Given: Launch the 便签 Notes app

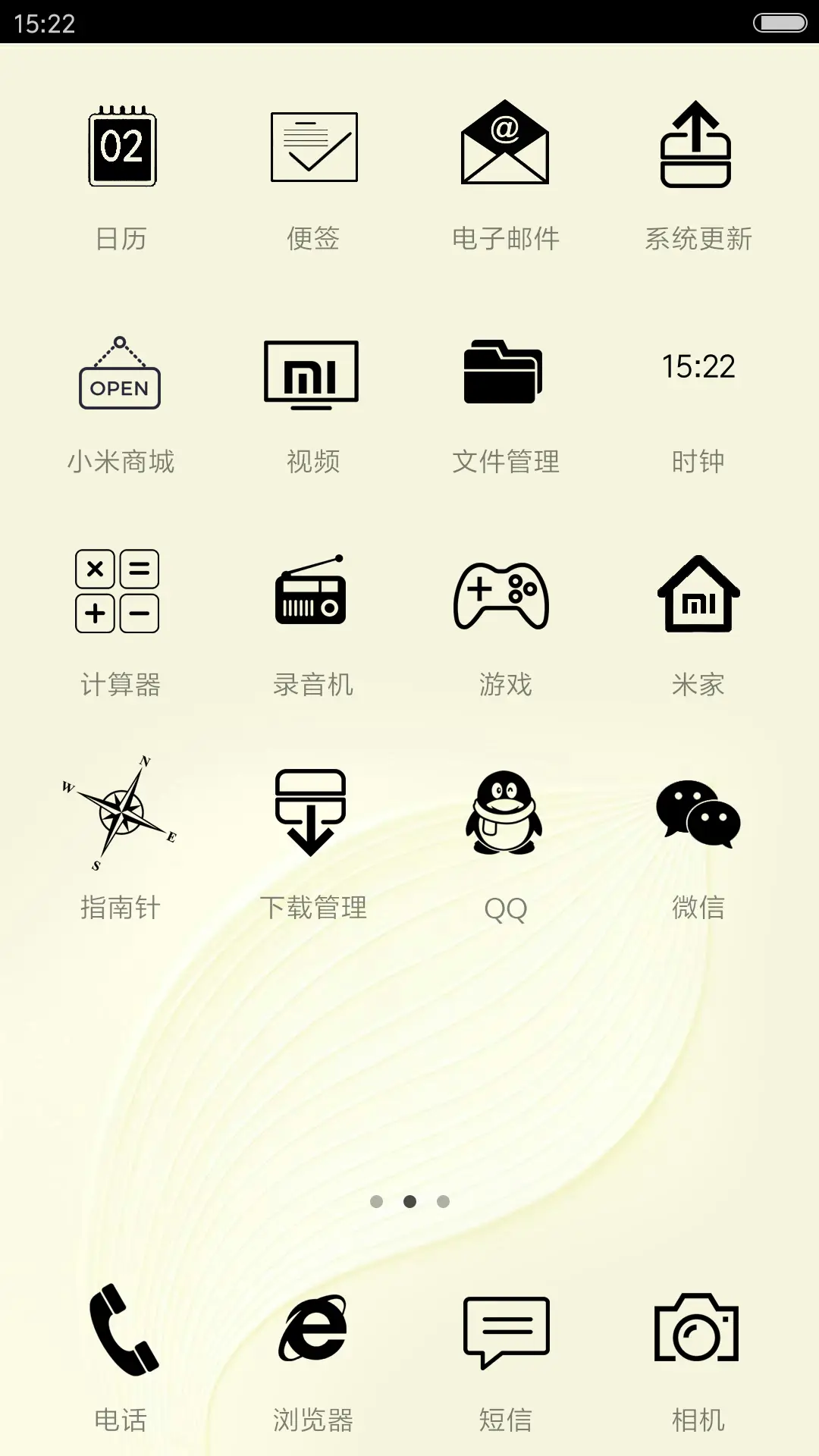Looking at the screenshot, I should [x=313, y=148].
